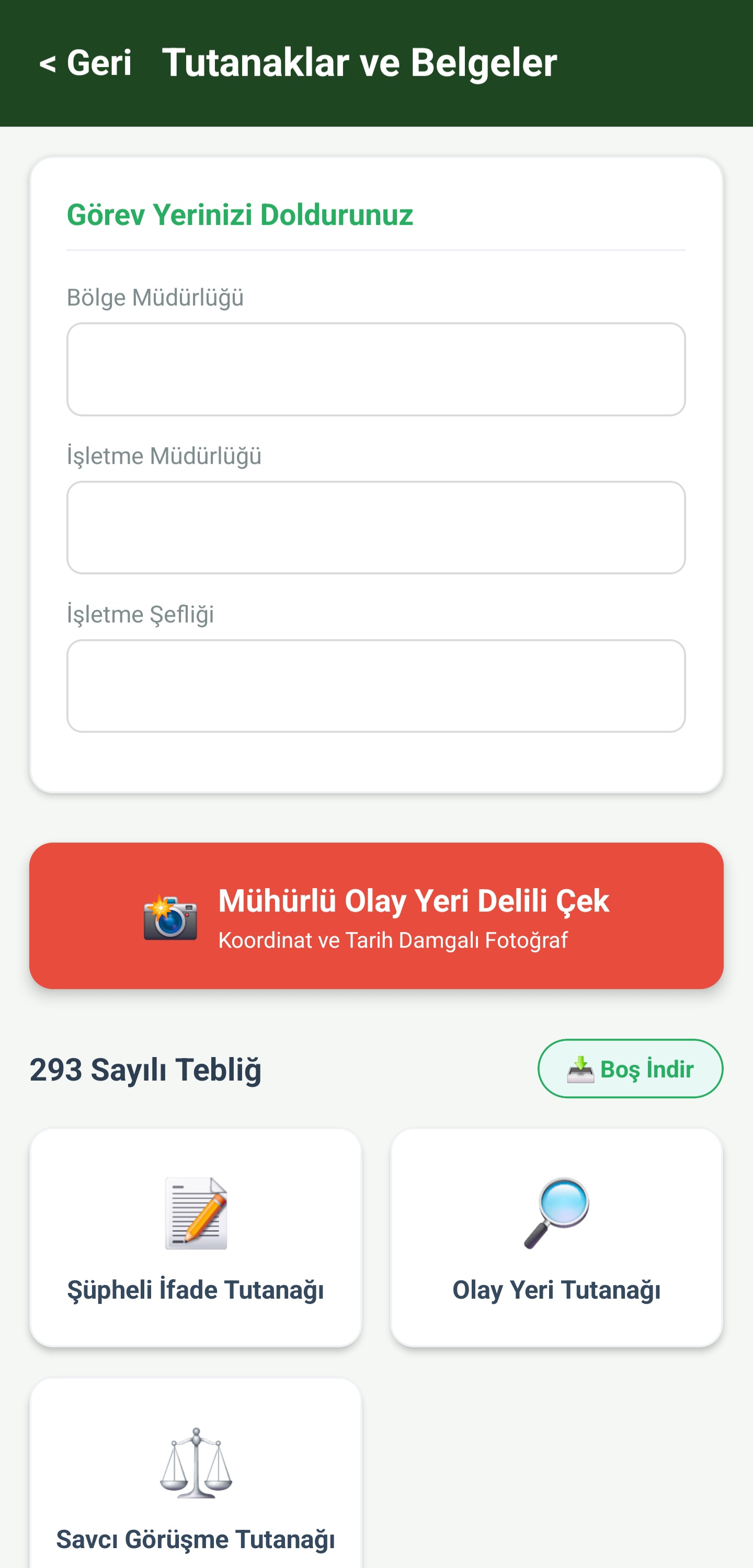The height and width of the screenshot is (1568, 753).
Task: Open the Şüpheli İfade Tutanağı card
Action: [196, 1237]
